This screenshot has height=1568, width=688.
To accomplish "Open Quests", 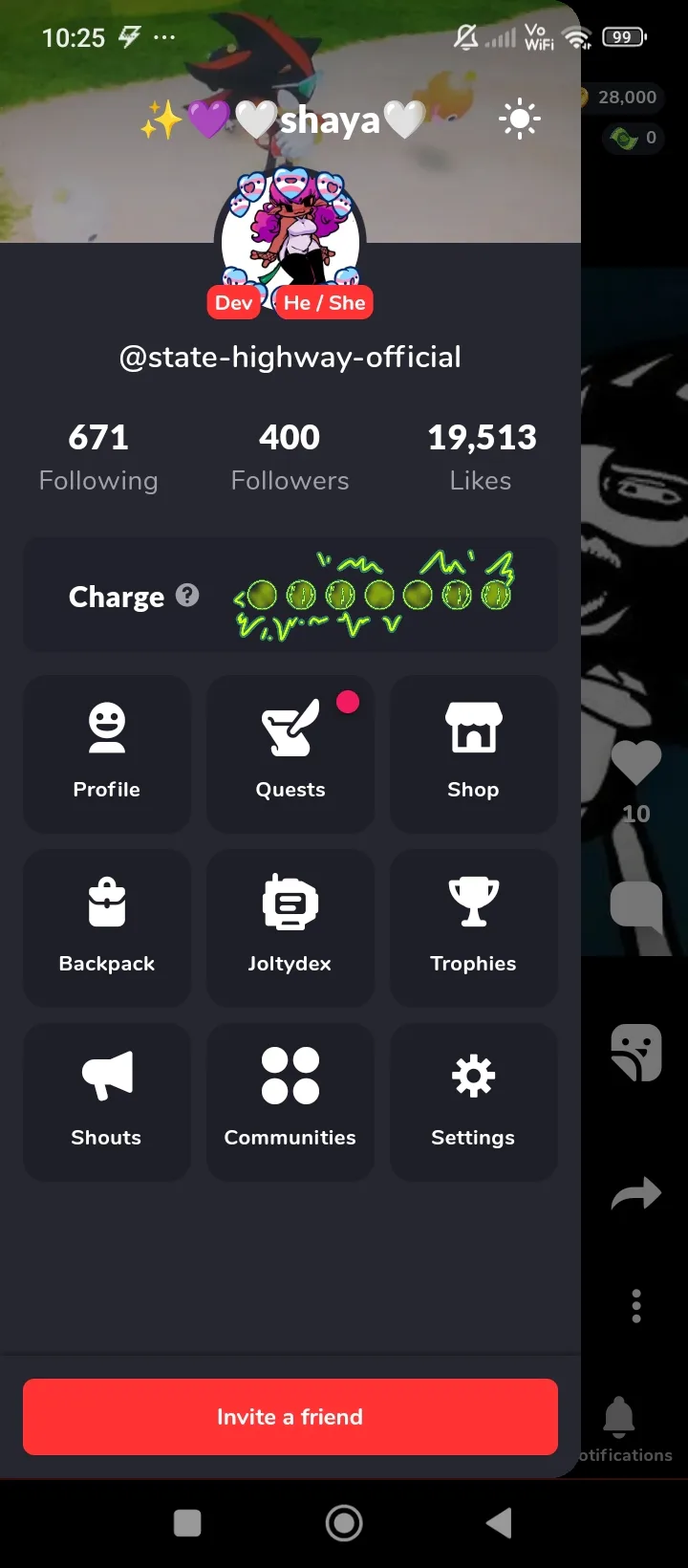I will (290, 753).
